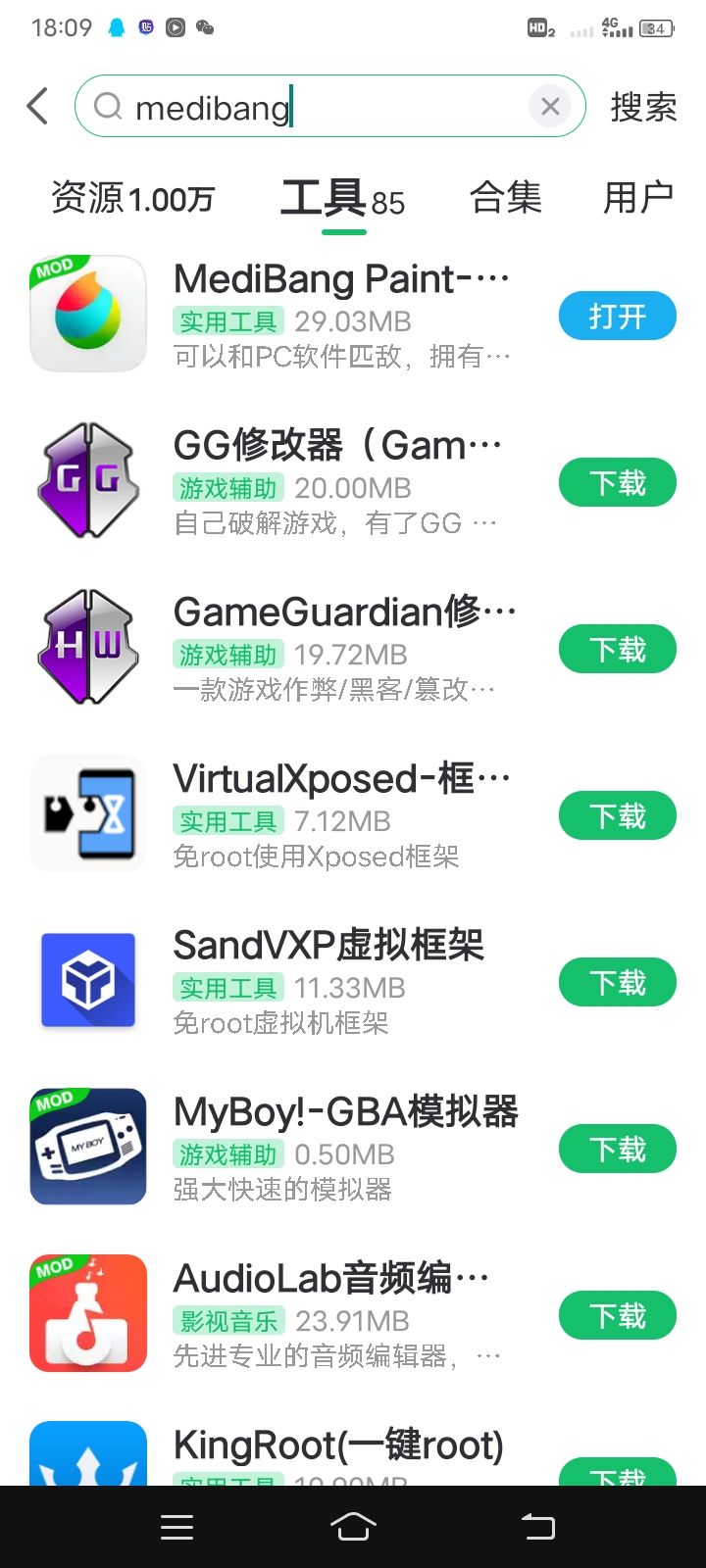The height and width of the screenshot is (1568, 706).
Task: Select the GameGuardian app icon
Action: (x=87, y=646)
